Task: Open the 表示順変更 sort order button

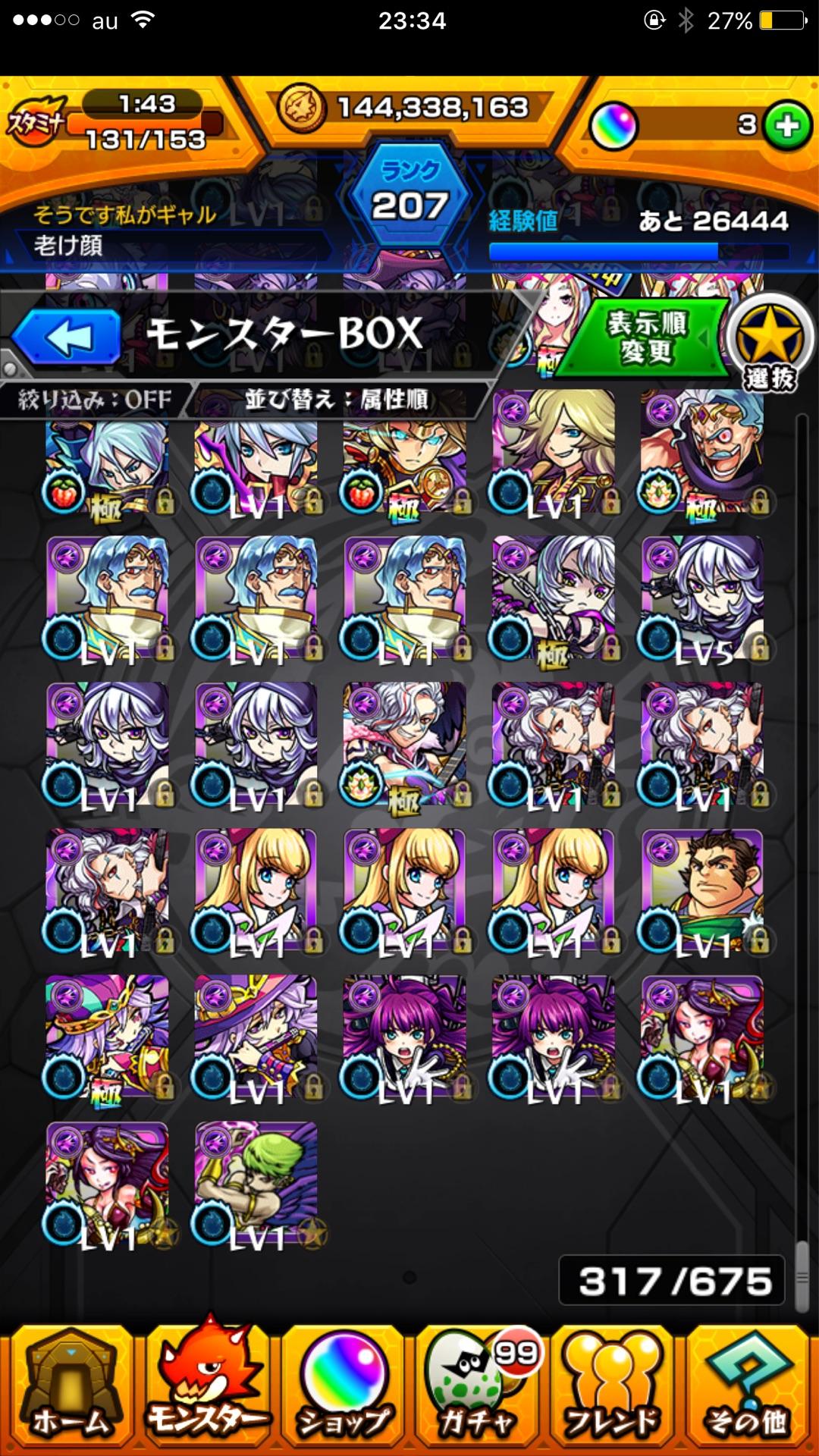Action: [x=646, y=337]
